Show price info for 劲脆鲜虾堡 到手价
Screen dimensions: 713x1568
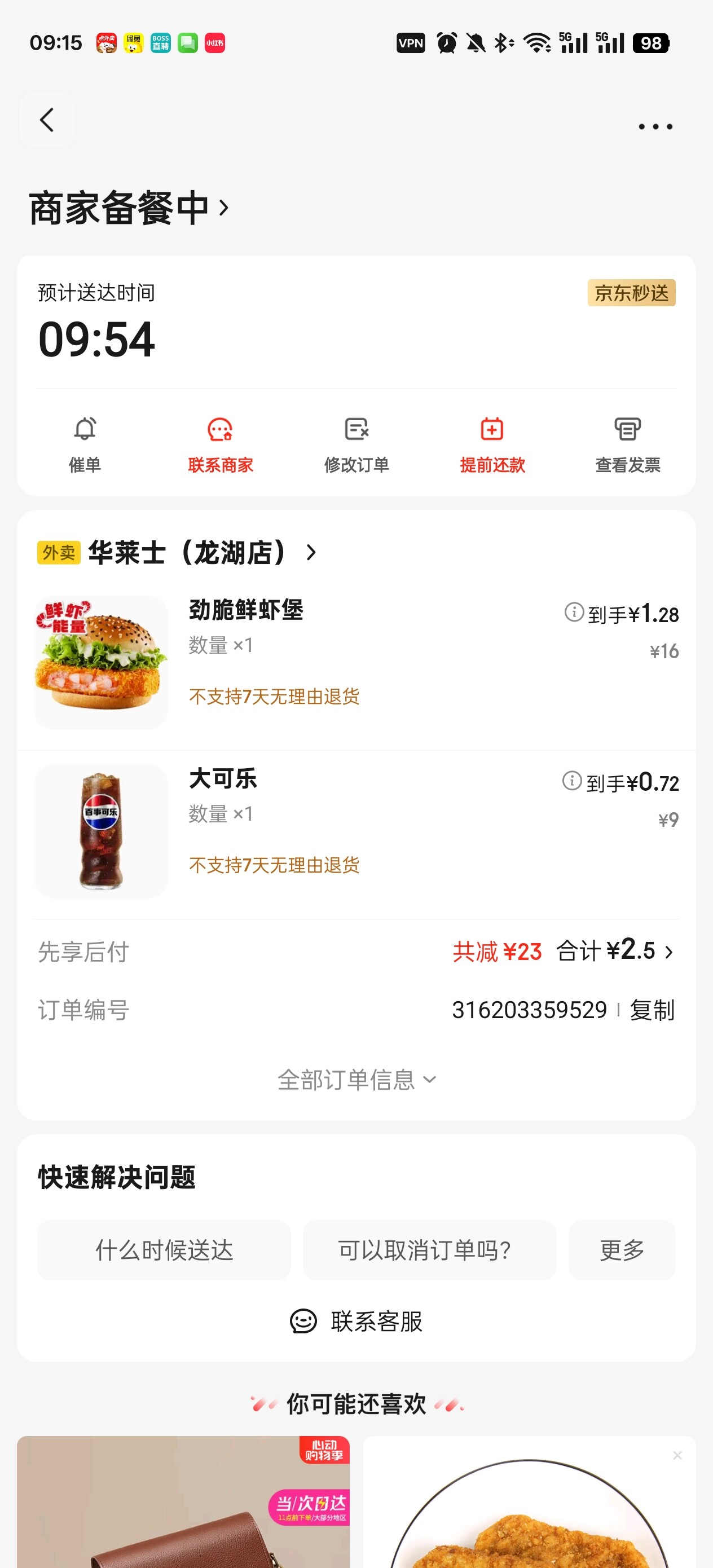click(574, 612)
